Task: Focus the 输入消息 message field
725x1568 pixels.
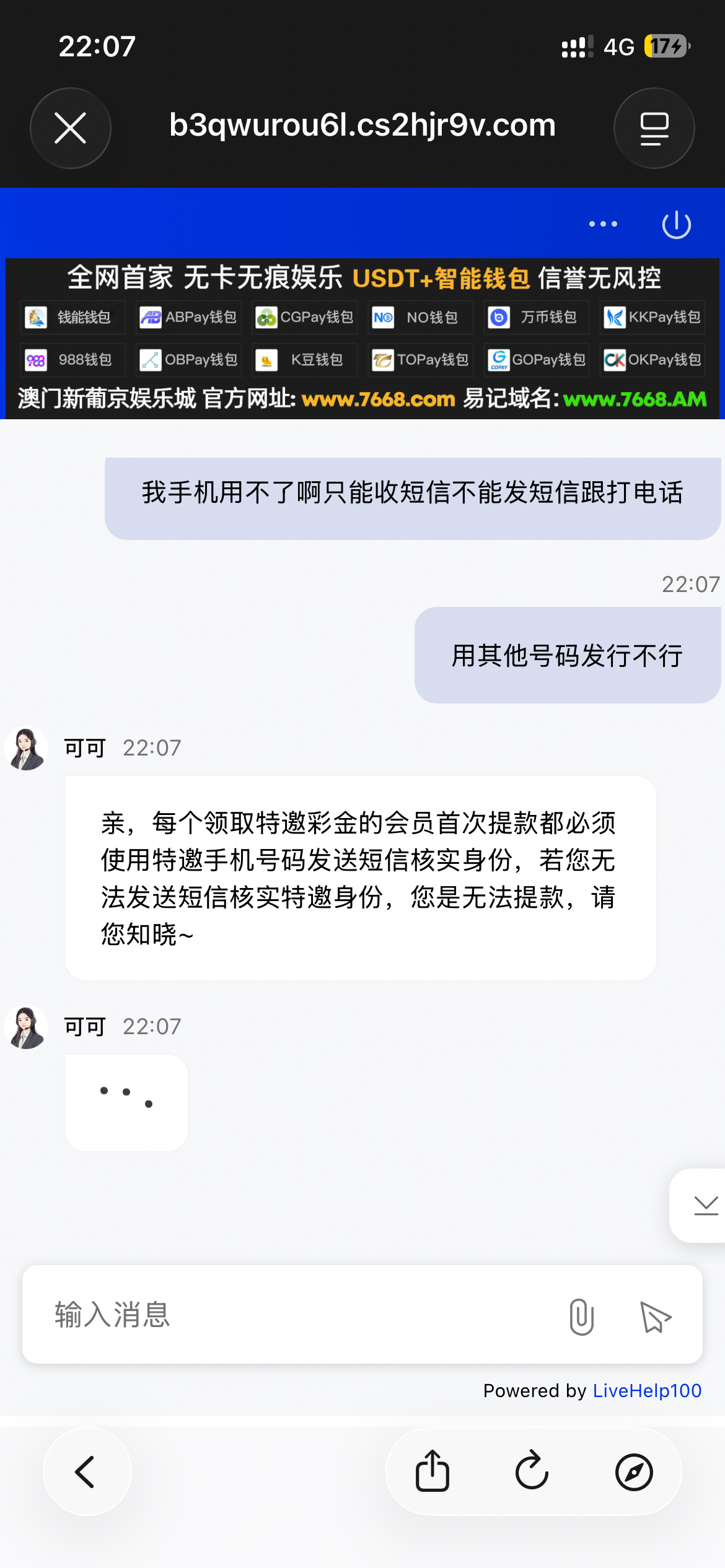Action: click(x=297, y=1315)
